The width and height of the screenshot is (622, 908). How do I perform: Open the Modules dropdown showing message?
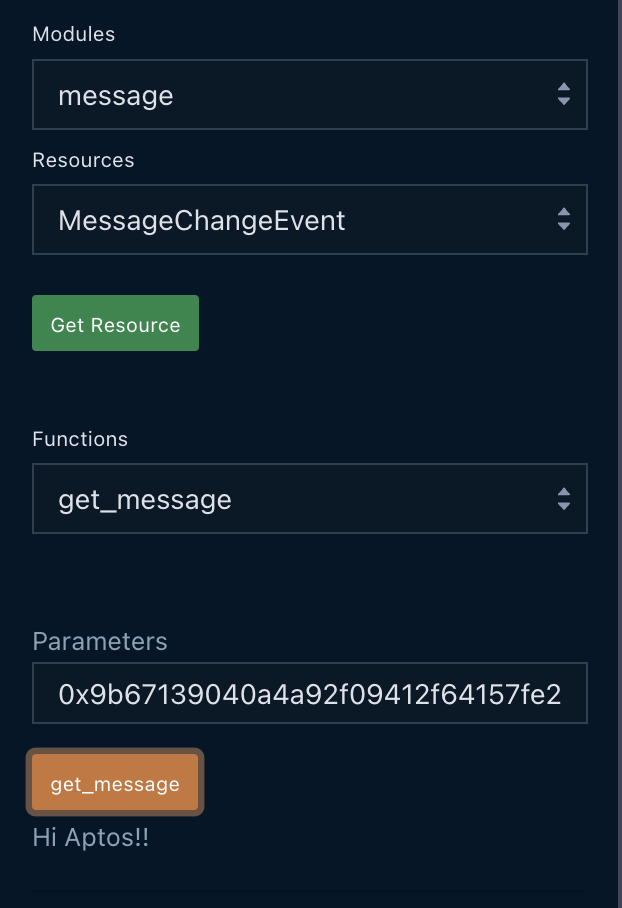[309, 95]
